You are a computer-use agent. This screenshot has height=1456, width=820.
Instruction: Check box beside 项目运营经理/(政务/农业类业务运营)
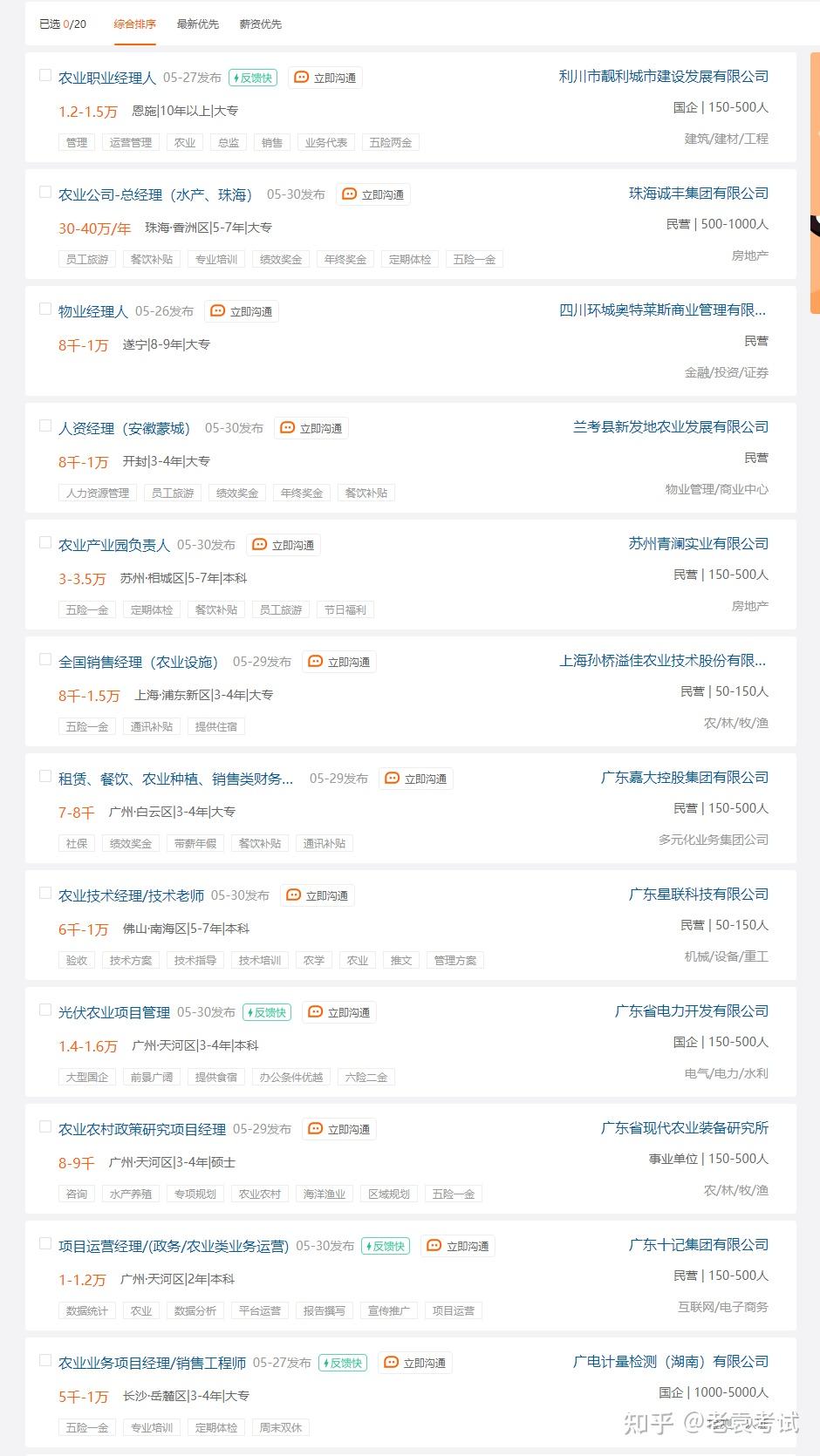tap(45, 1244)
